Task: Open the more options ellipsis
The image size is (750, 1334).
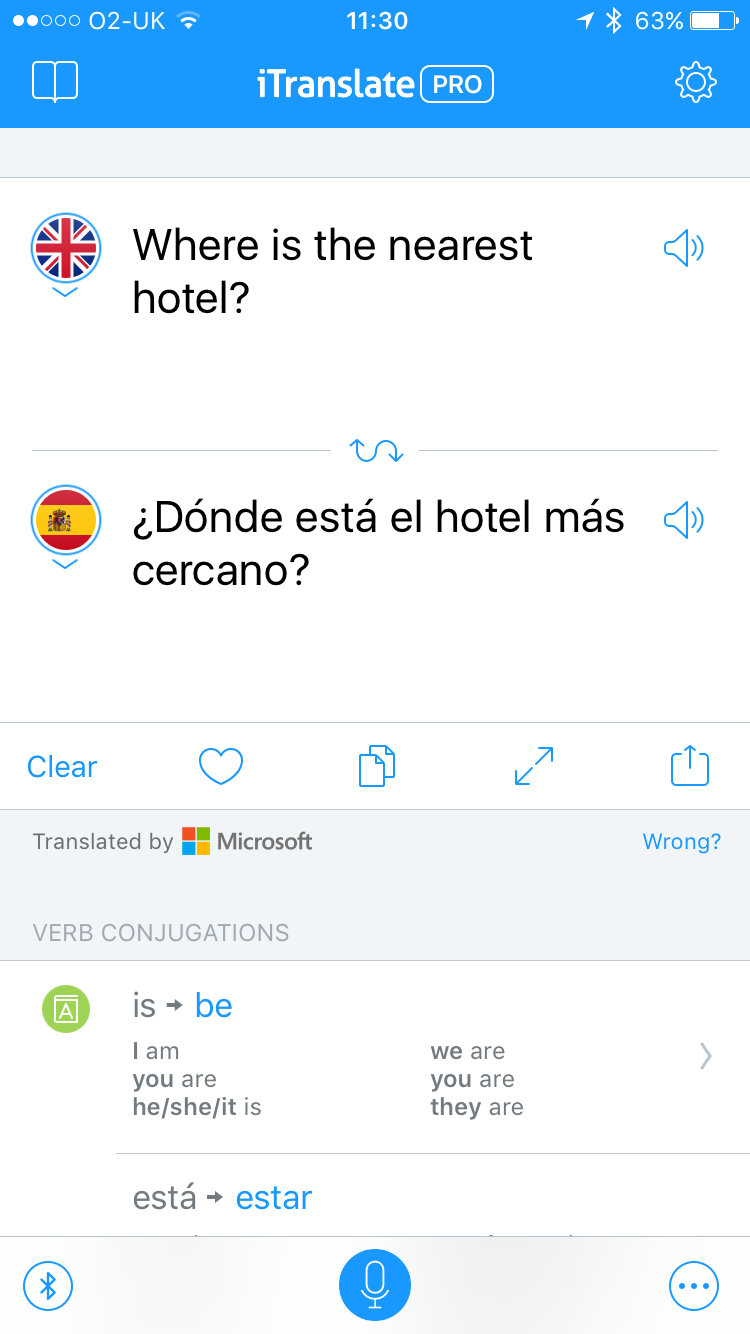Action: click(694, 1285)
